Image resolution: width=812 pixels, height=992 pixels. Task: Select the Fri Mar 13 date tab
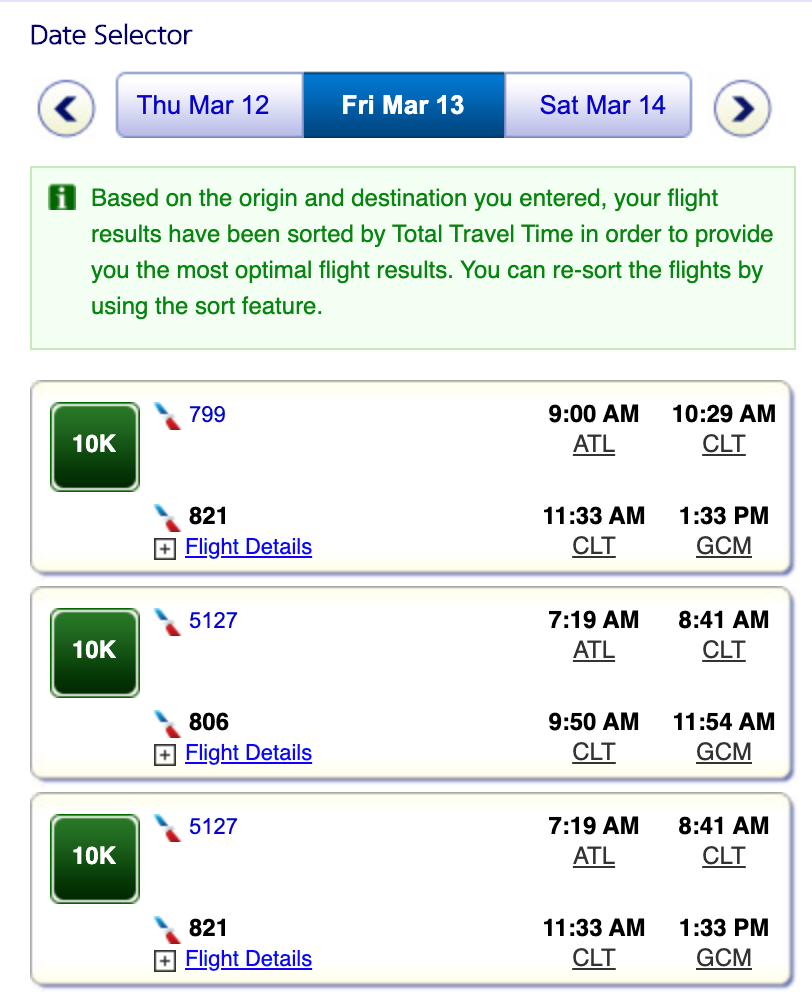coord(403,105)
